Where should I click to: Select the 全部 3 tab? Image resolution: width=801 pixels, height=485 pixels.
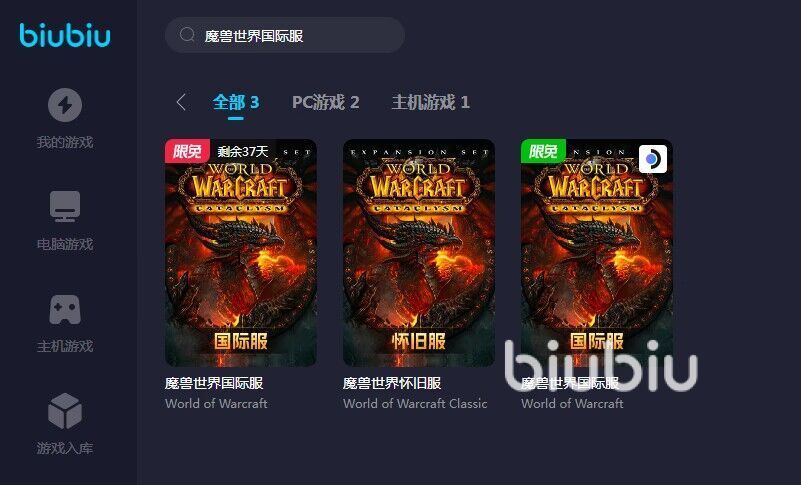[x=236, y=102]
